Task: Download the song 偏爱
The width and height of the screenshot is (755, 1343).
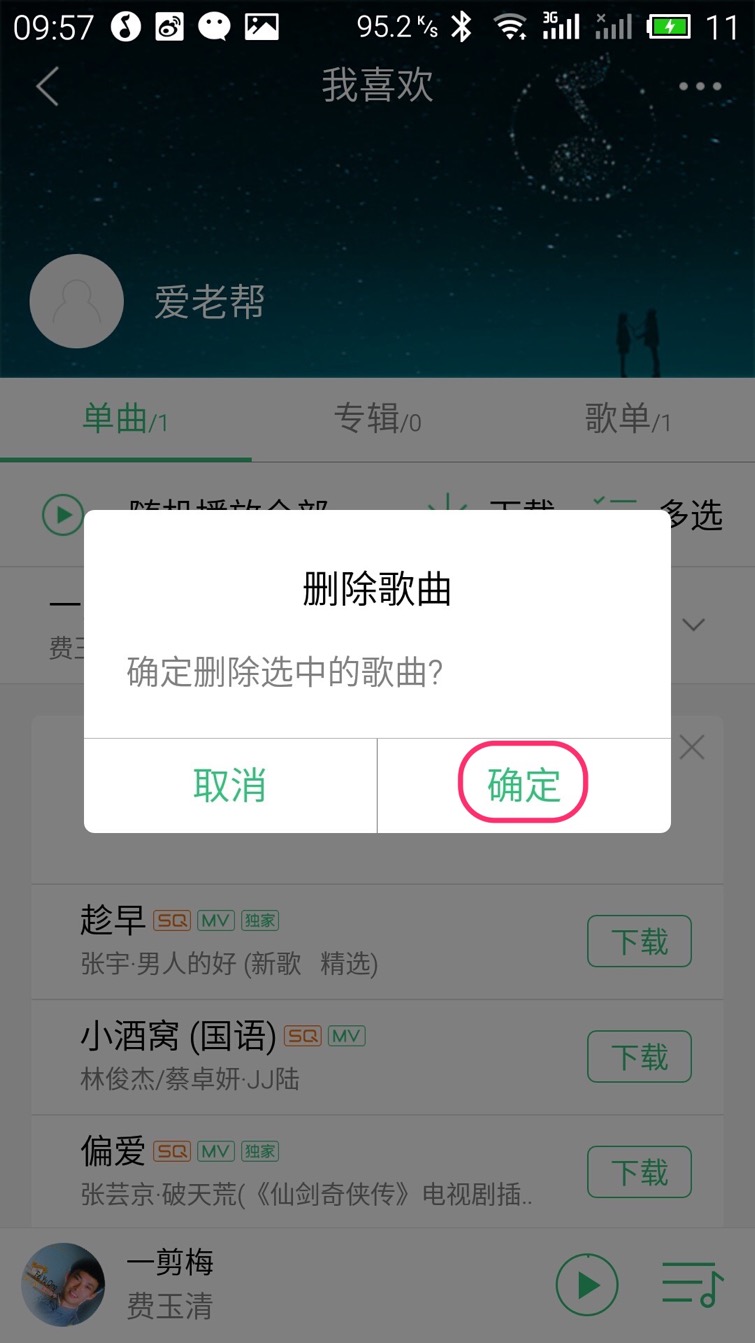Action: click(639, 1172)
